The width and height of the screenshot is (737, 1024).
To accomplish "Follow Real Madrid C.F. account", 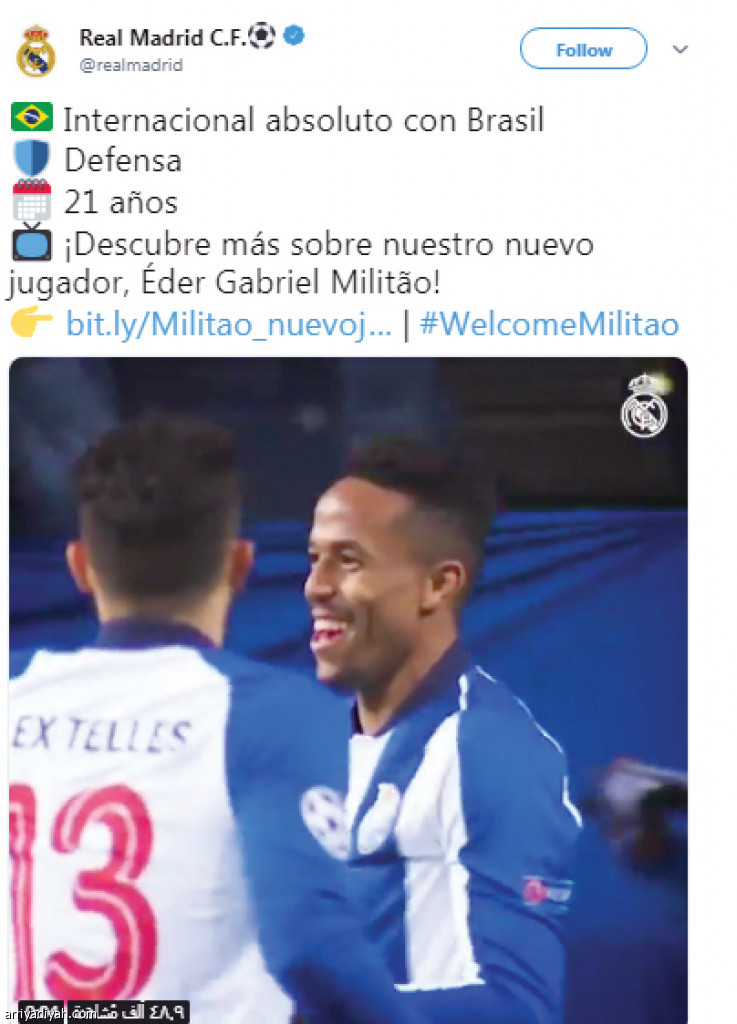I will (583, 50).
